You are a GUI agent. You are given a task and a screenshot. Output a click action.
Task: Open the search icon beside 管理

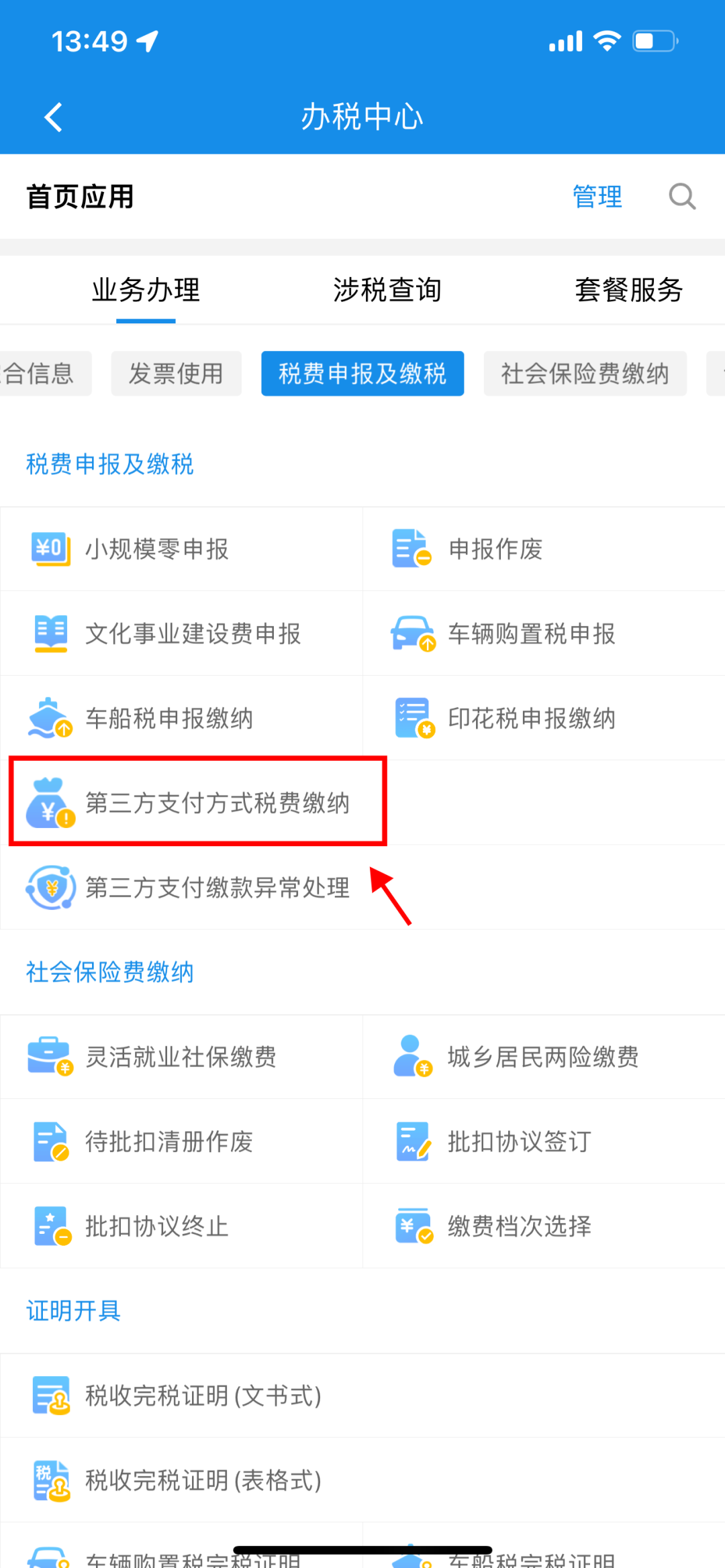click(682, 197)
